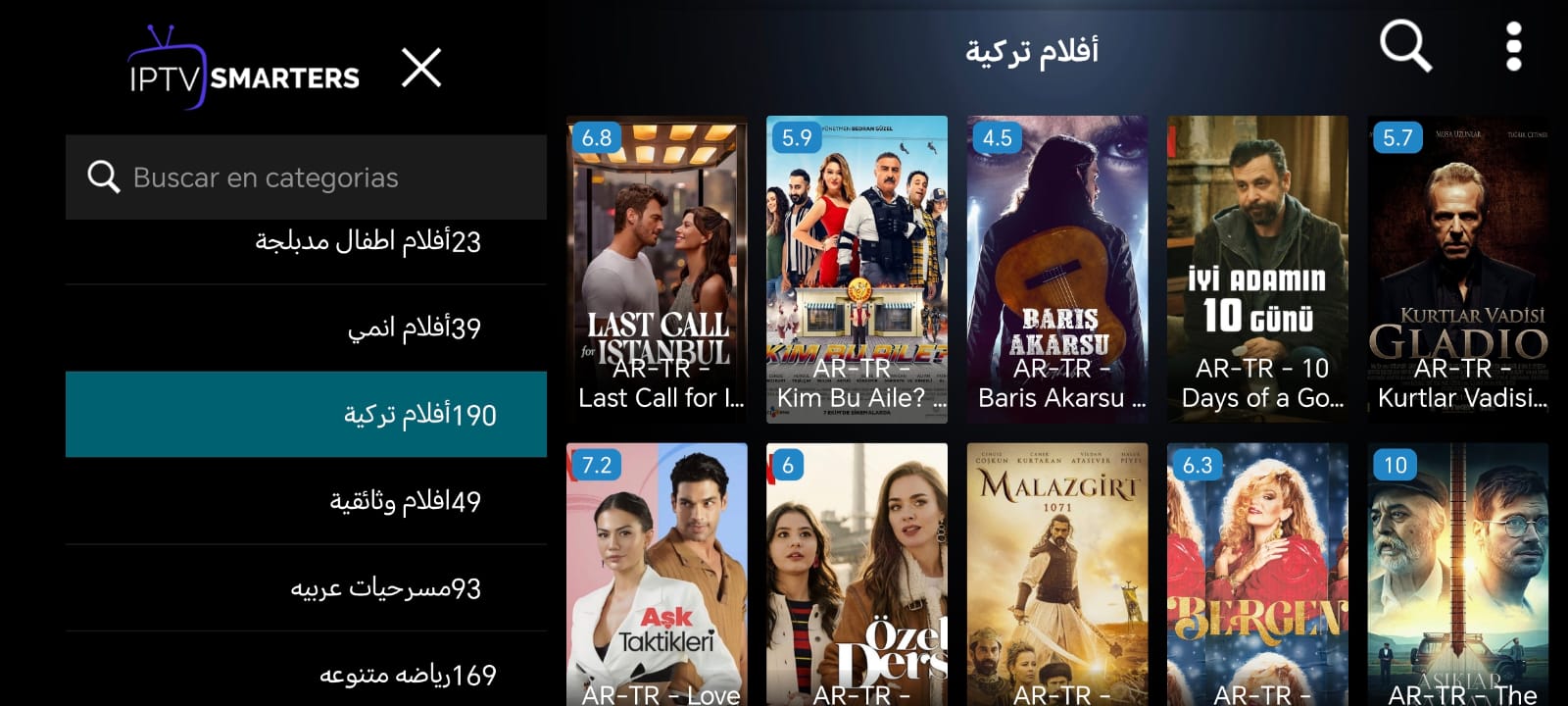Open the three-dot overflow menu
The width and height of the screenshot is (1568, 706).
click(1513, 46)
